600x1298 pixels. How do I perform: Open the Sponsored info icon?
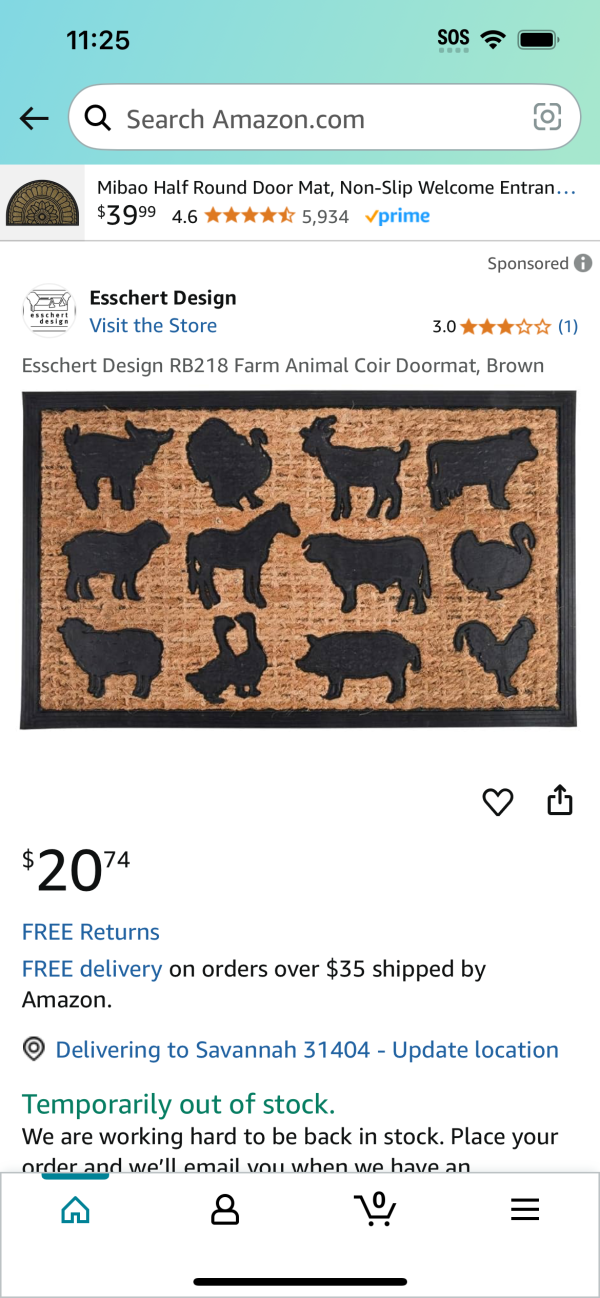583,264
